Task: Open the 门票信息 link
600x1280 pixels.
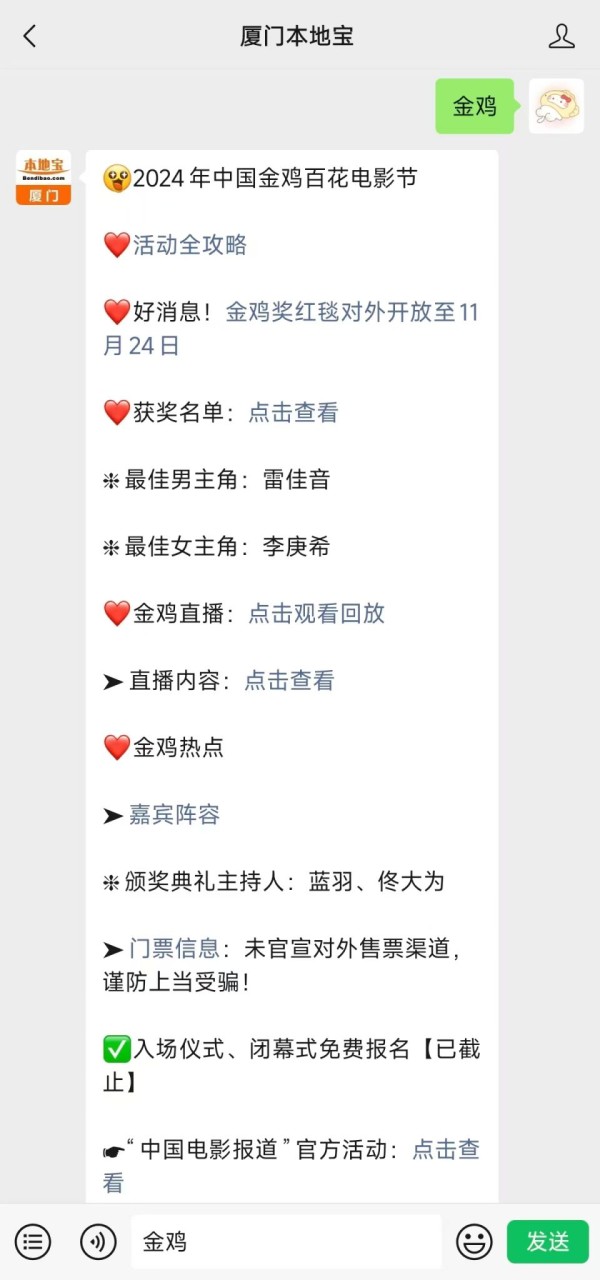Action: click(x=174, y=948)
